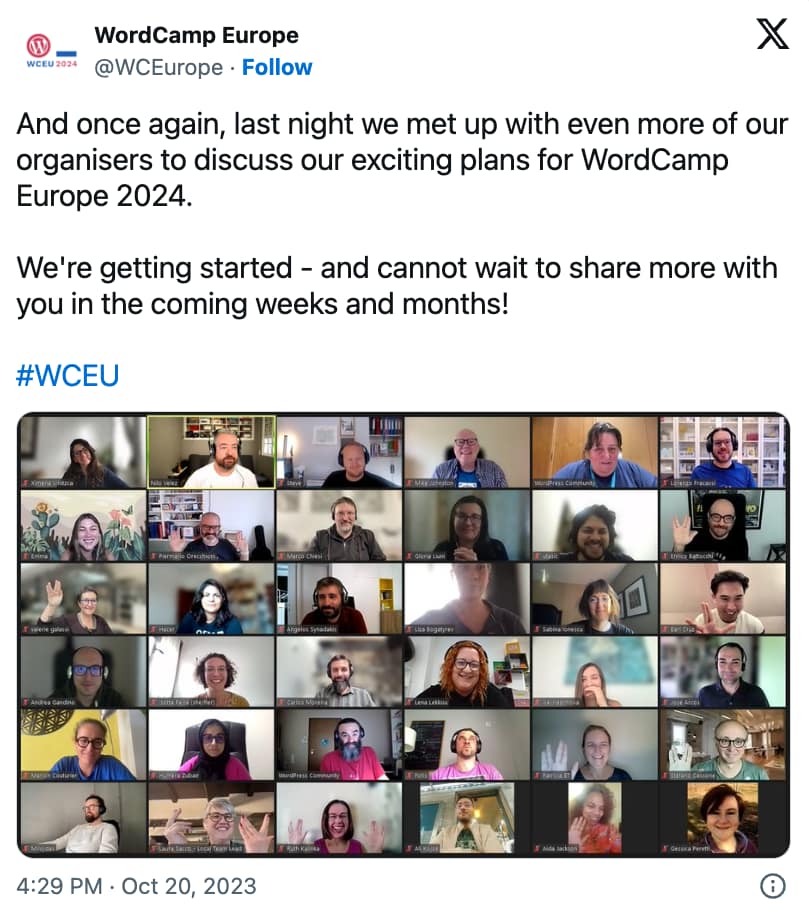This screenshot has width=809, height=915.
Task: Open the @WCEurope handle
Action: [x=158, y=67]
